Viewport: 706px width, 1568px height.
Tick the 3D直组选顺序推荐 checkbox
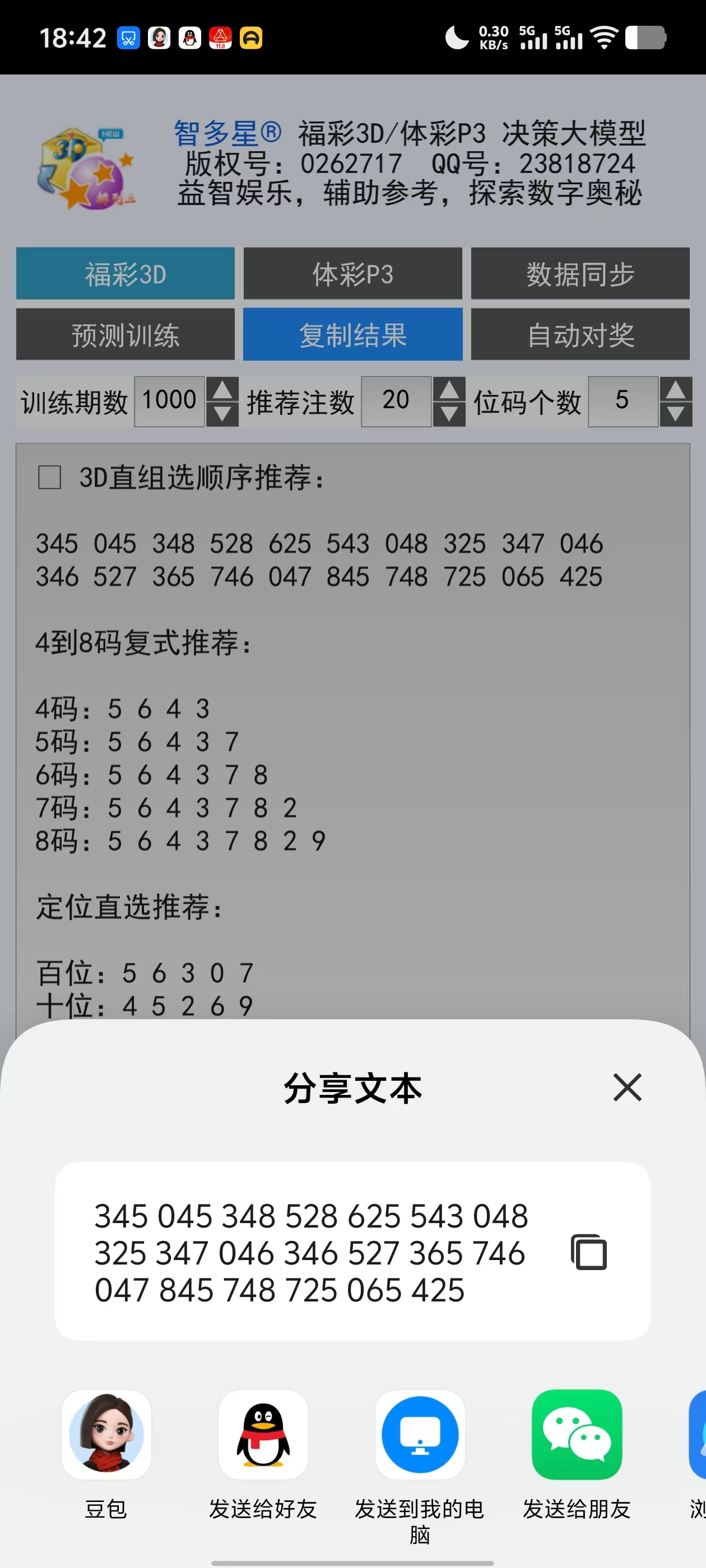pyautogui.click(x=49, y=477)
